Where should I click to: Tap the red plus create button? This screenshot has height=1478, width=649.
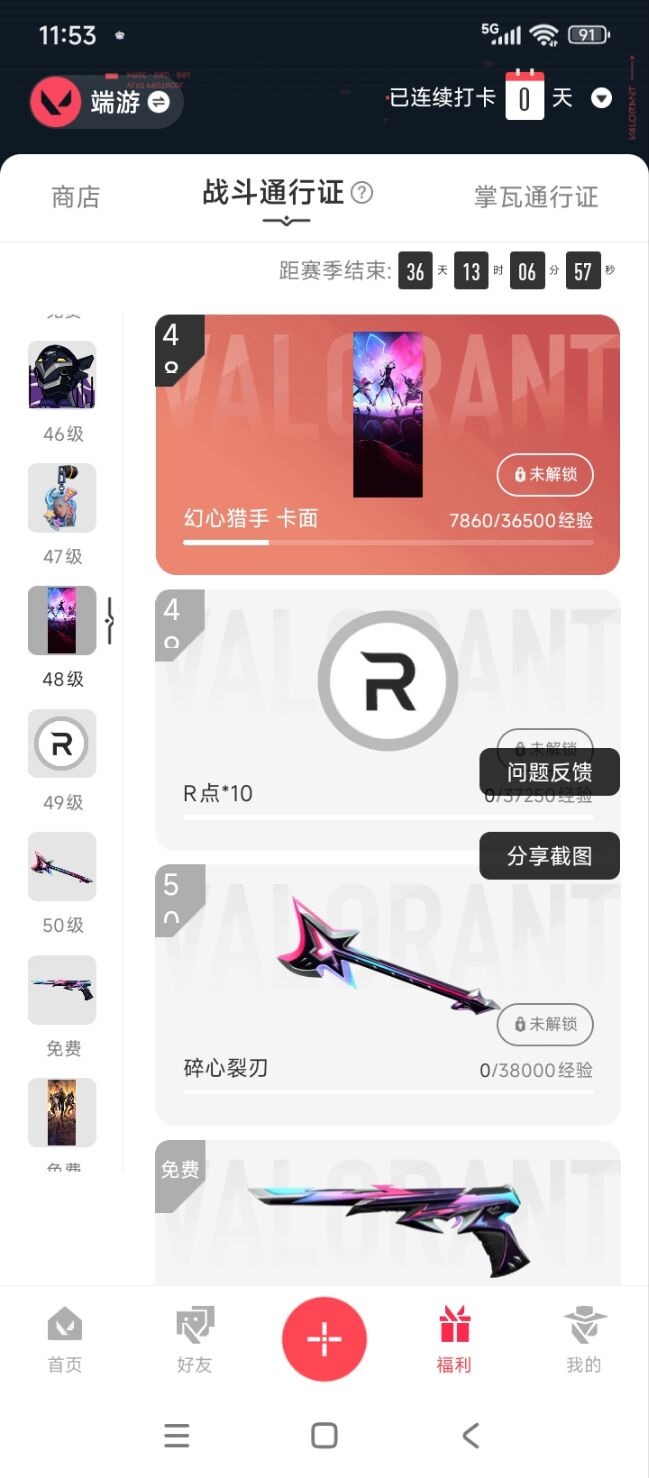coord(324,1339)
